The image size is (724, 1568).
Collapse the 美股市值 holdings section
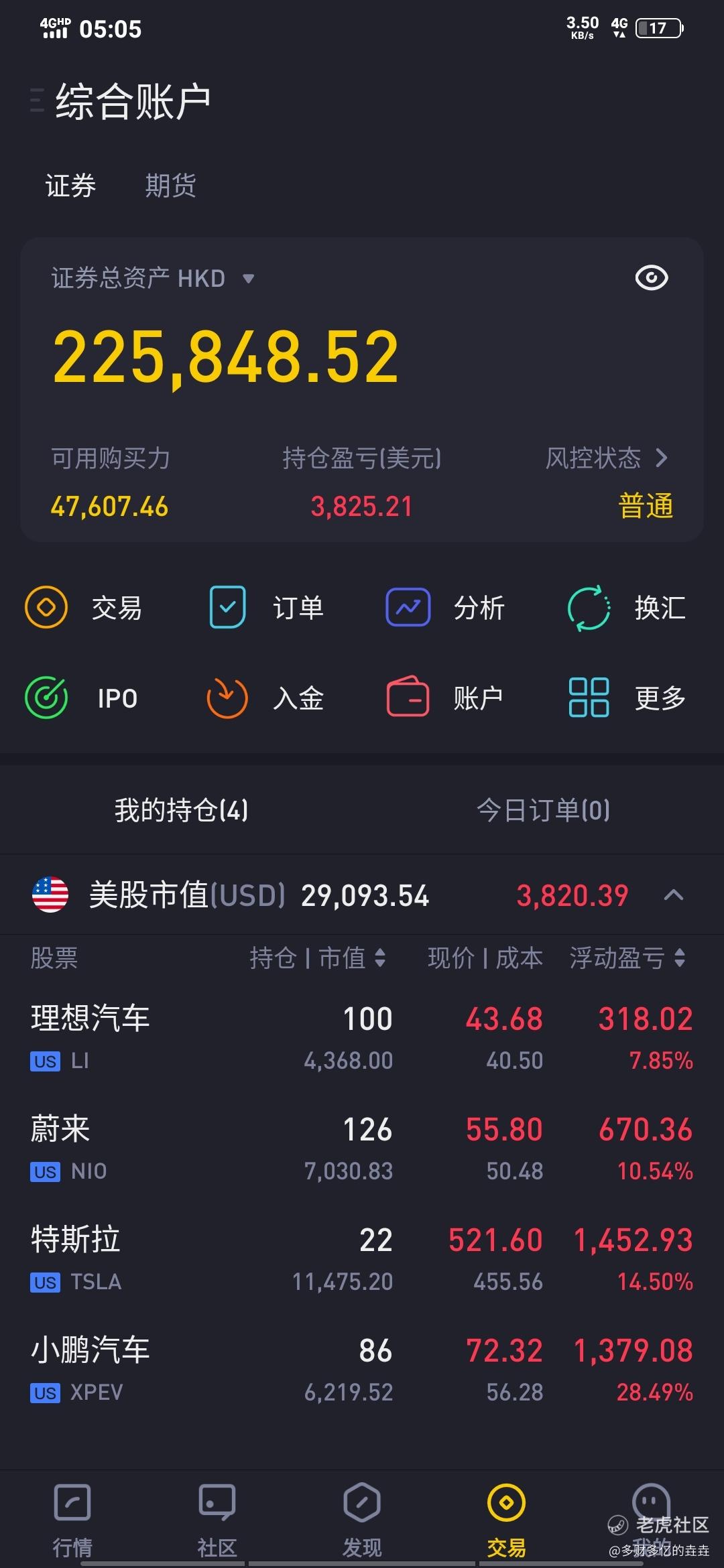(673, 895)
